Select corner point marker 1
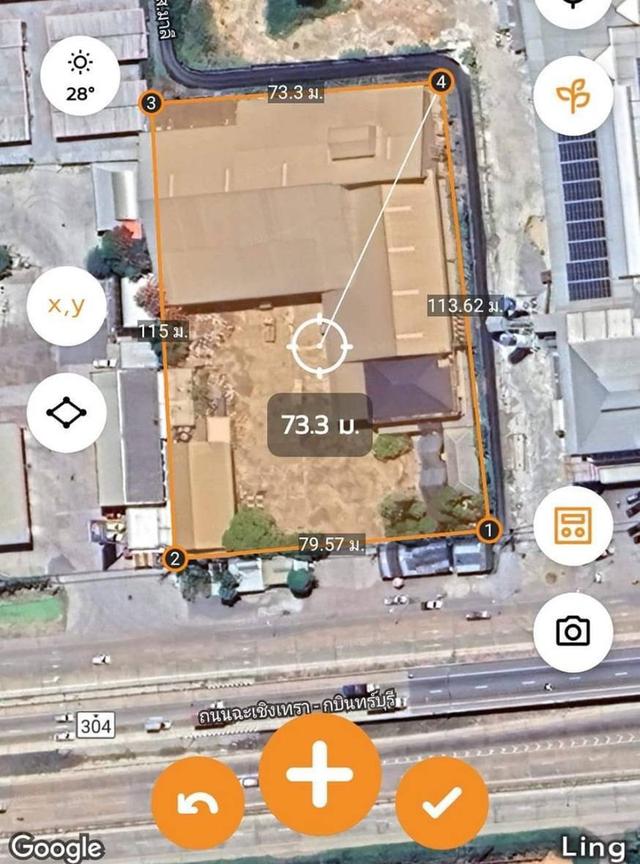Viewport: 640px width, 864px height. [x=488, y=530]
